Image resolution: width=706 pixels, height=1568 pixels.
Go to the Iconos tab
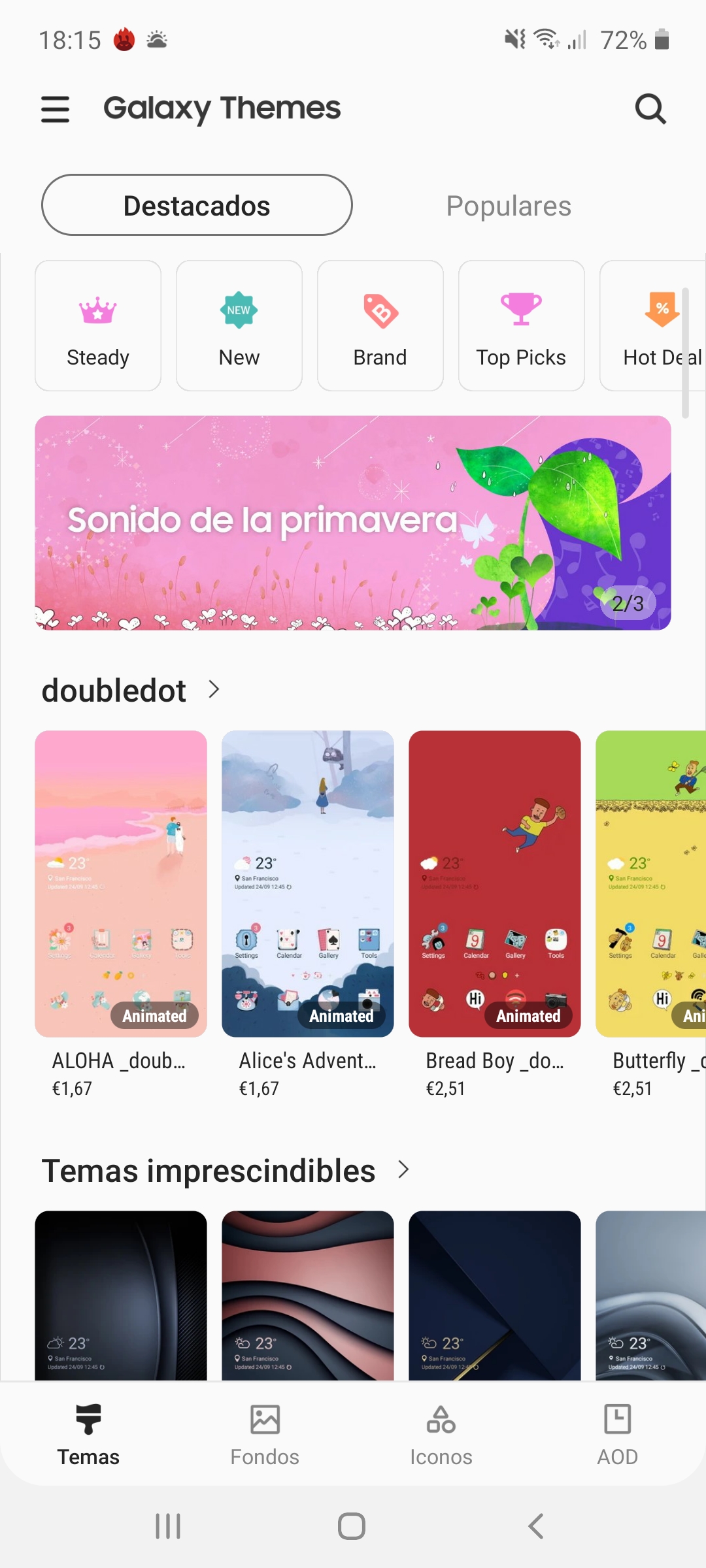tap(441, 1435)
